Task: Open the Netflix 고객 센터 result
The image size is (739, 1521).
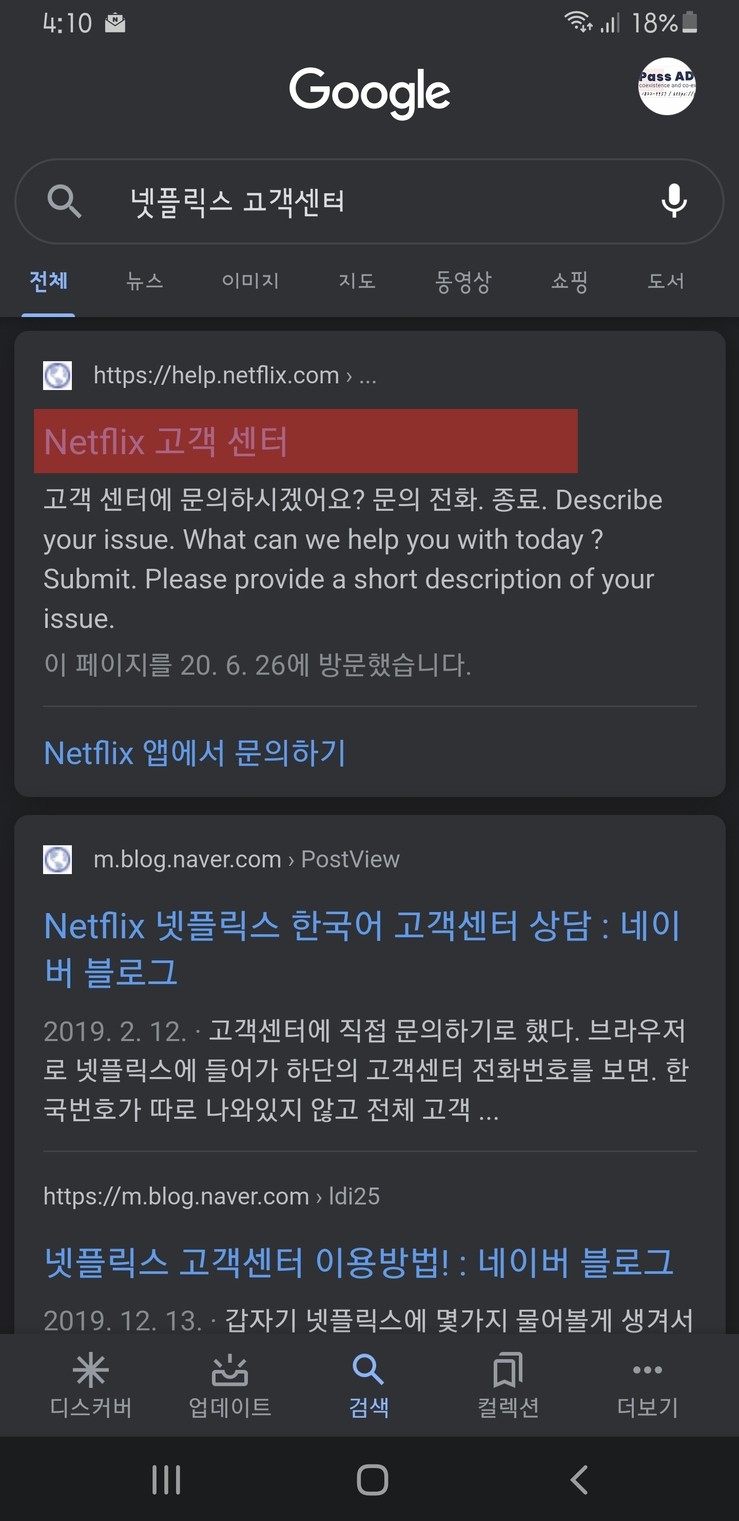Action: click(x=167, y=442)
